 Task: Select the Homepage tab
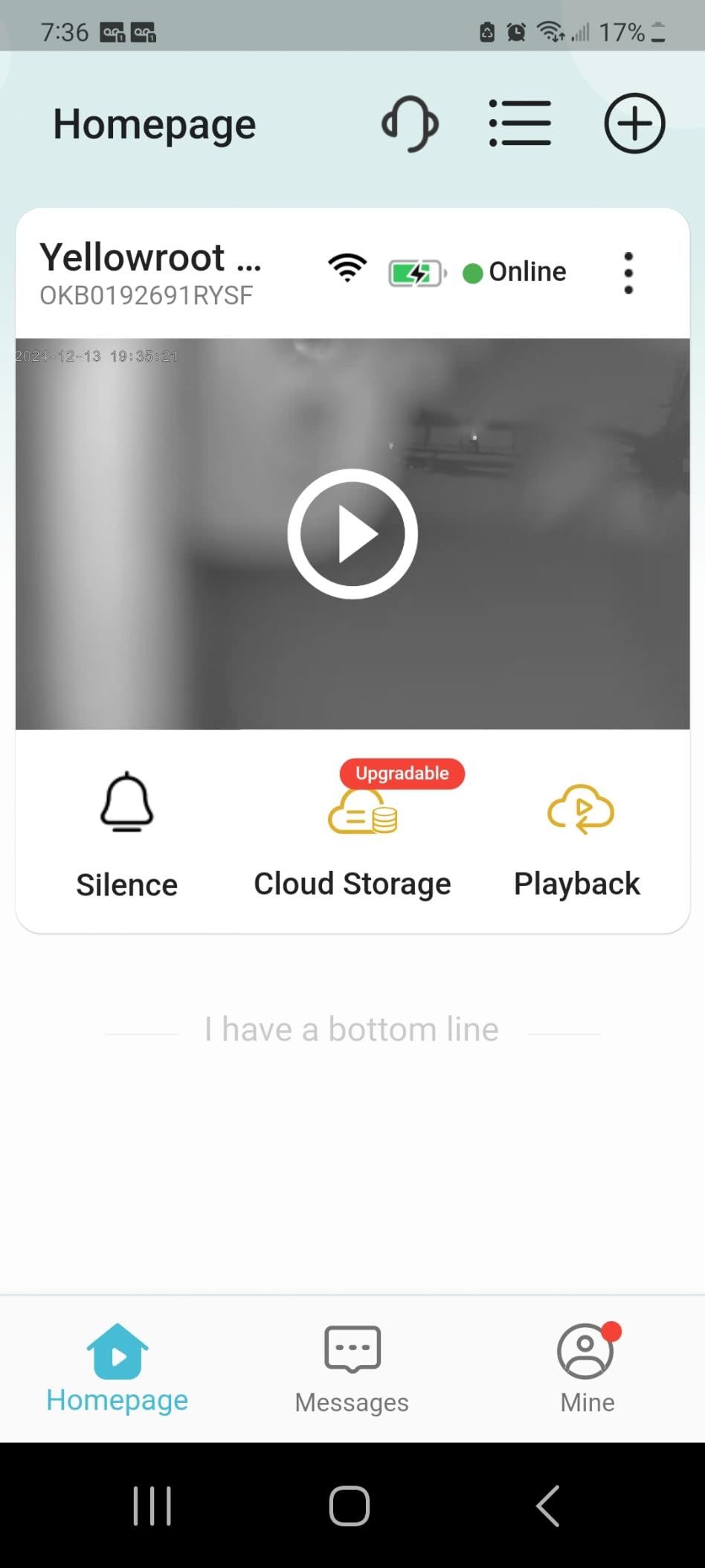click(117, 1369)
